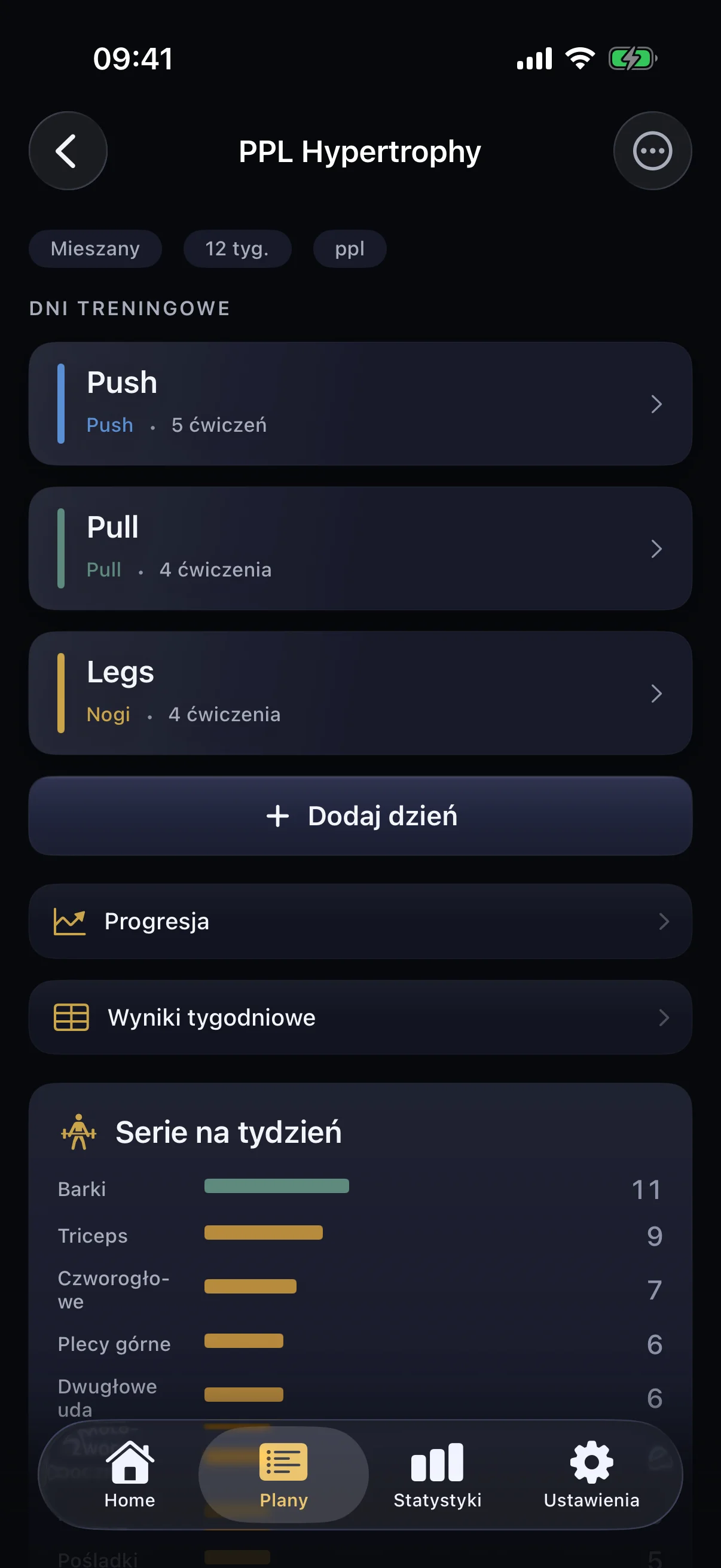Tap Dodaj dzień to add a day

[360, 816]
